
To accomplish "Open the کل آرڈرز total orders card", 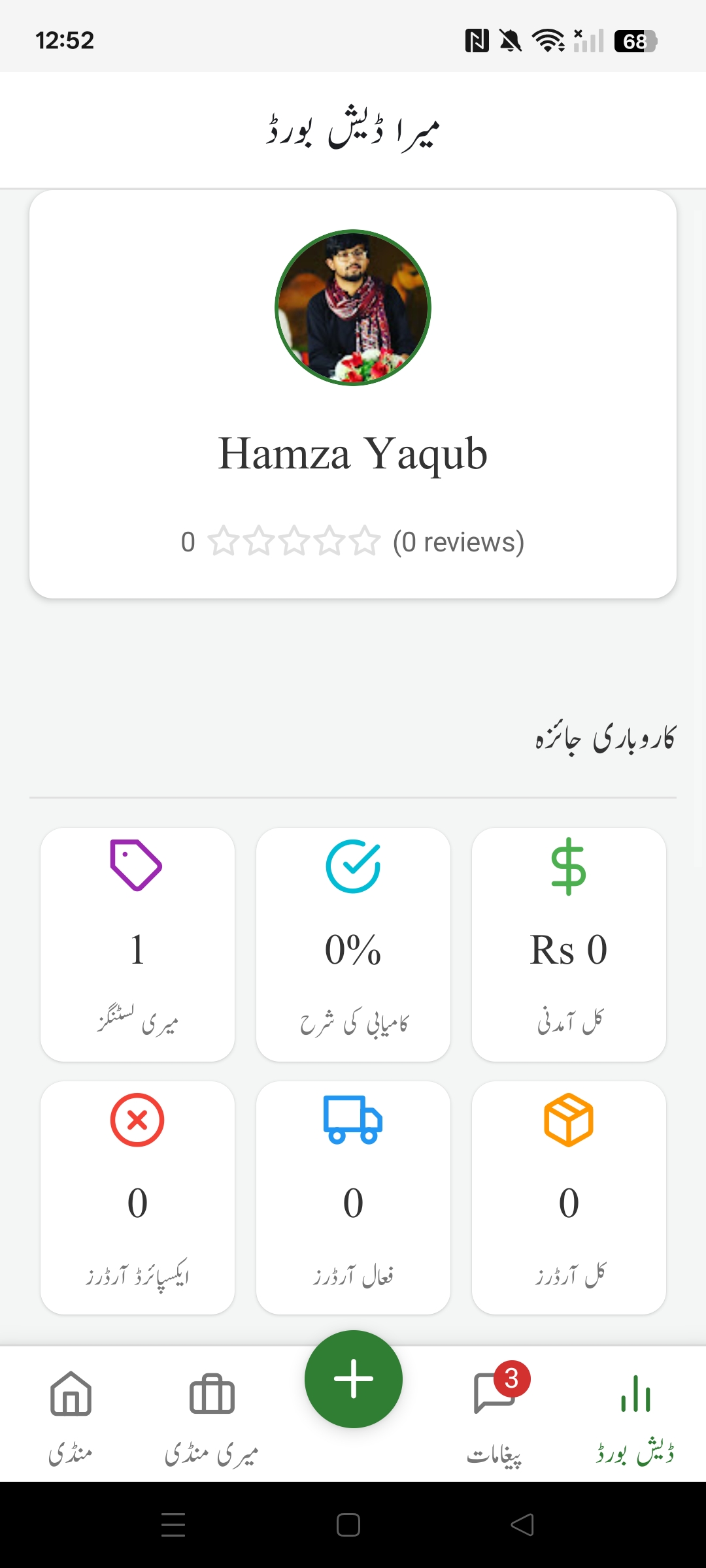I will click(569, 1197).
